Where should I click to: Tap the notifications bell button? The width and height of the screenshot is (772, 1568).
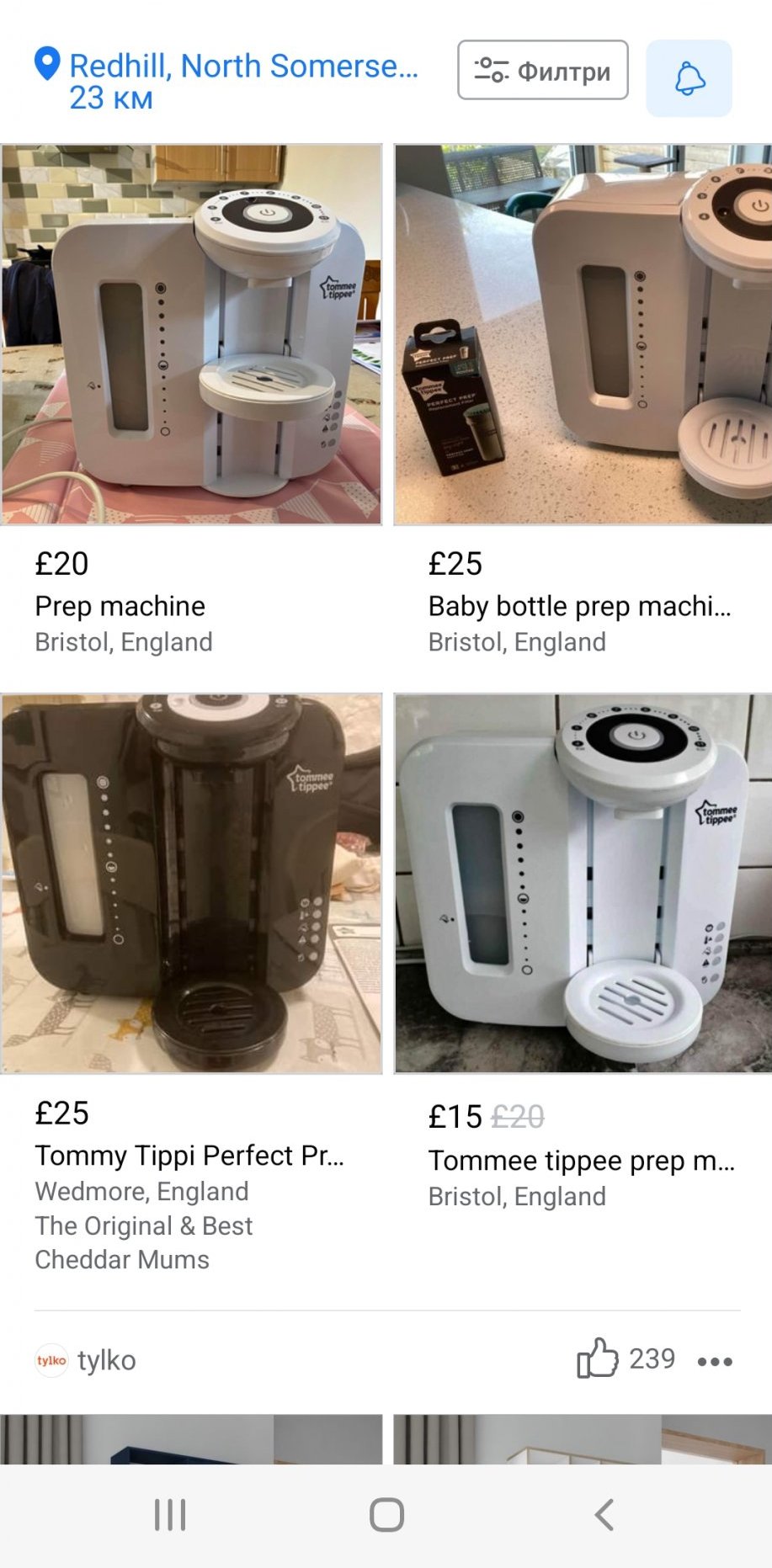click(689, 78)
